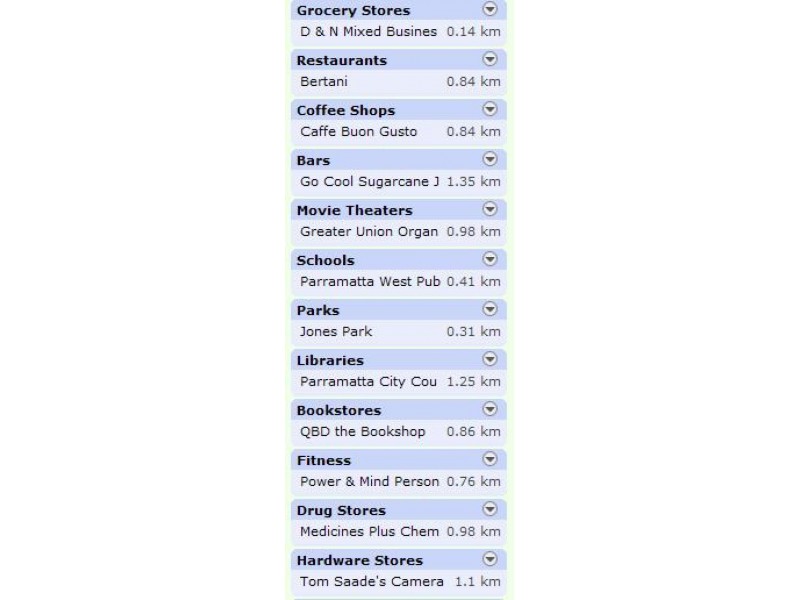This screenshot has height=600, width=800.
Task: Expand the Coffee Shops list
Action: [490, 109]
